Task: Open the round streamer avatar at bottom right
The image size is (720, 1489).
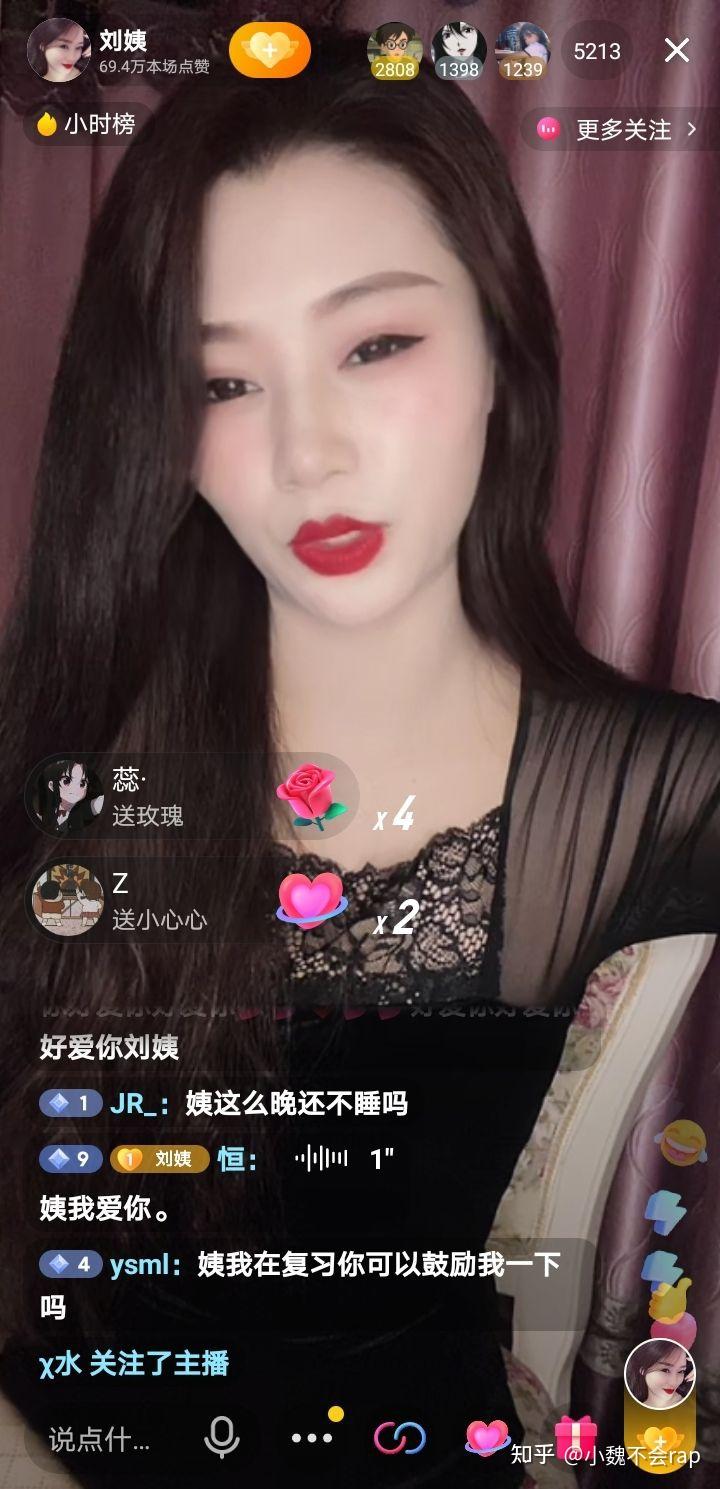Action: pyautogui.click(x=659, y=1373)
